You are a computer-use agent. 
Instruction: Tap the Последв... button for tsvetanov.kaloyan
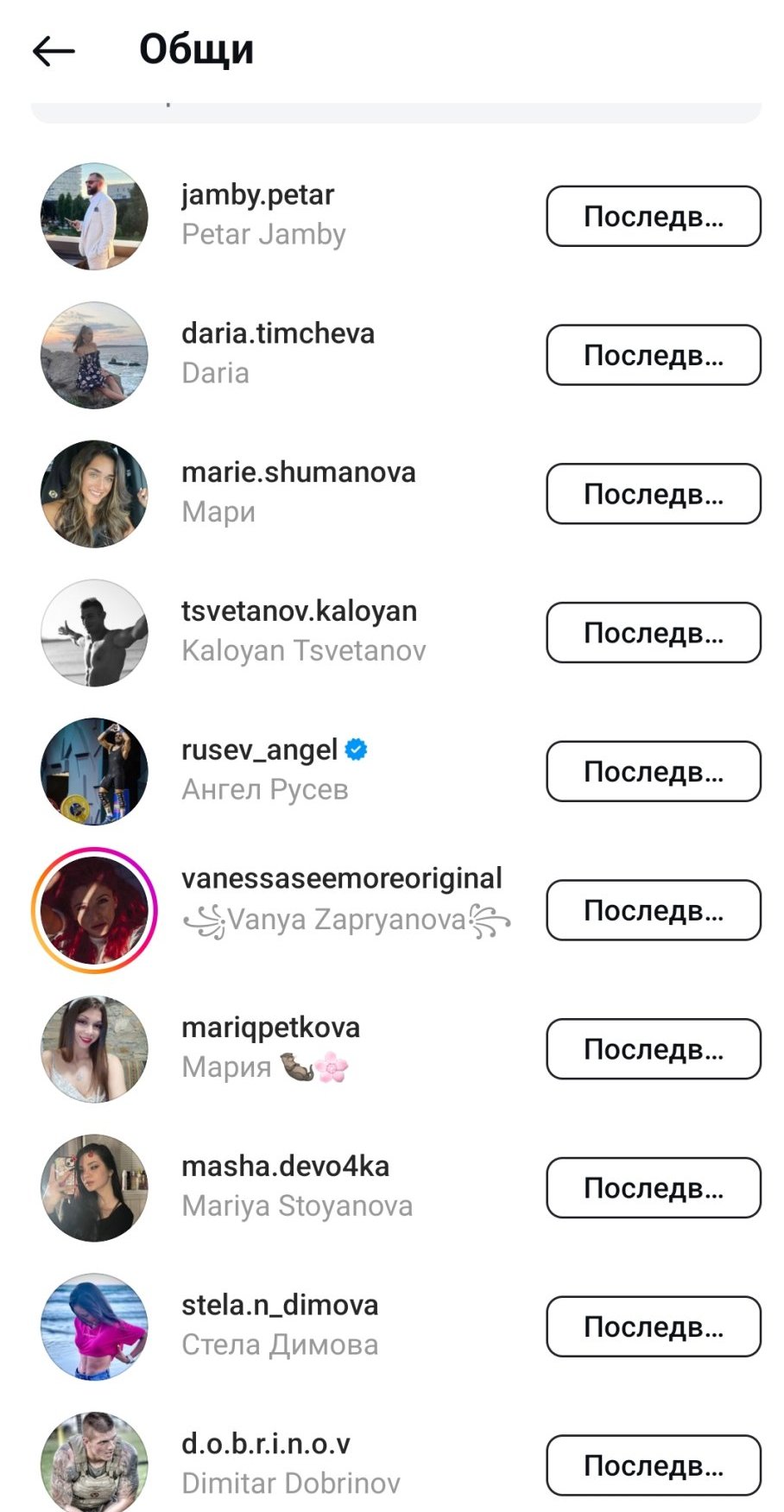click(653, 633)
